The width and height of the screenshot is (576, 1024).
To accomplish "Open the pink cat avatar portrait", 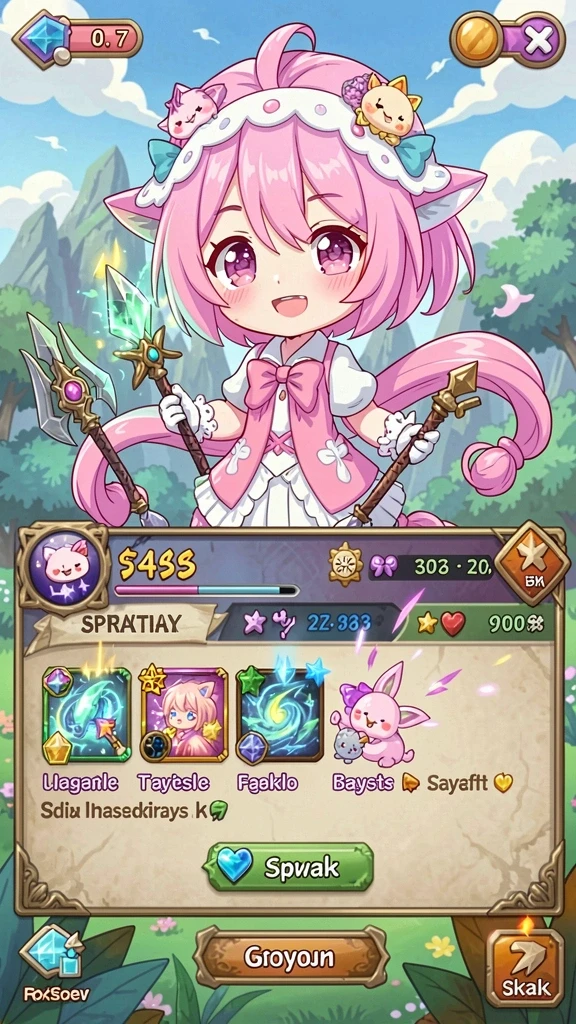I will click(63, 565).
